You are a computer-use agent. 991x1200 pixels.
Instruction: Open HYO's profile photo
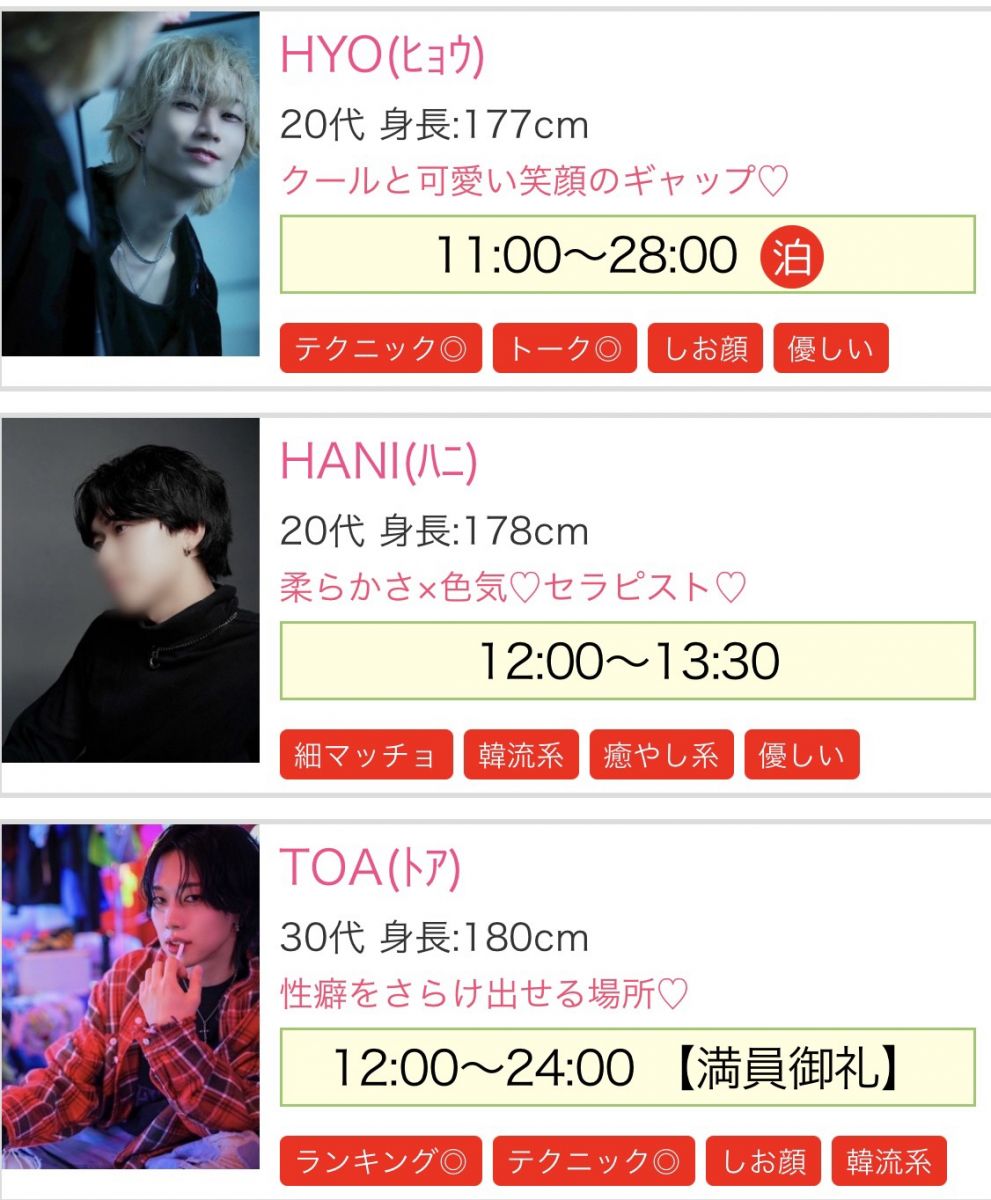pos(130,184)
